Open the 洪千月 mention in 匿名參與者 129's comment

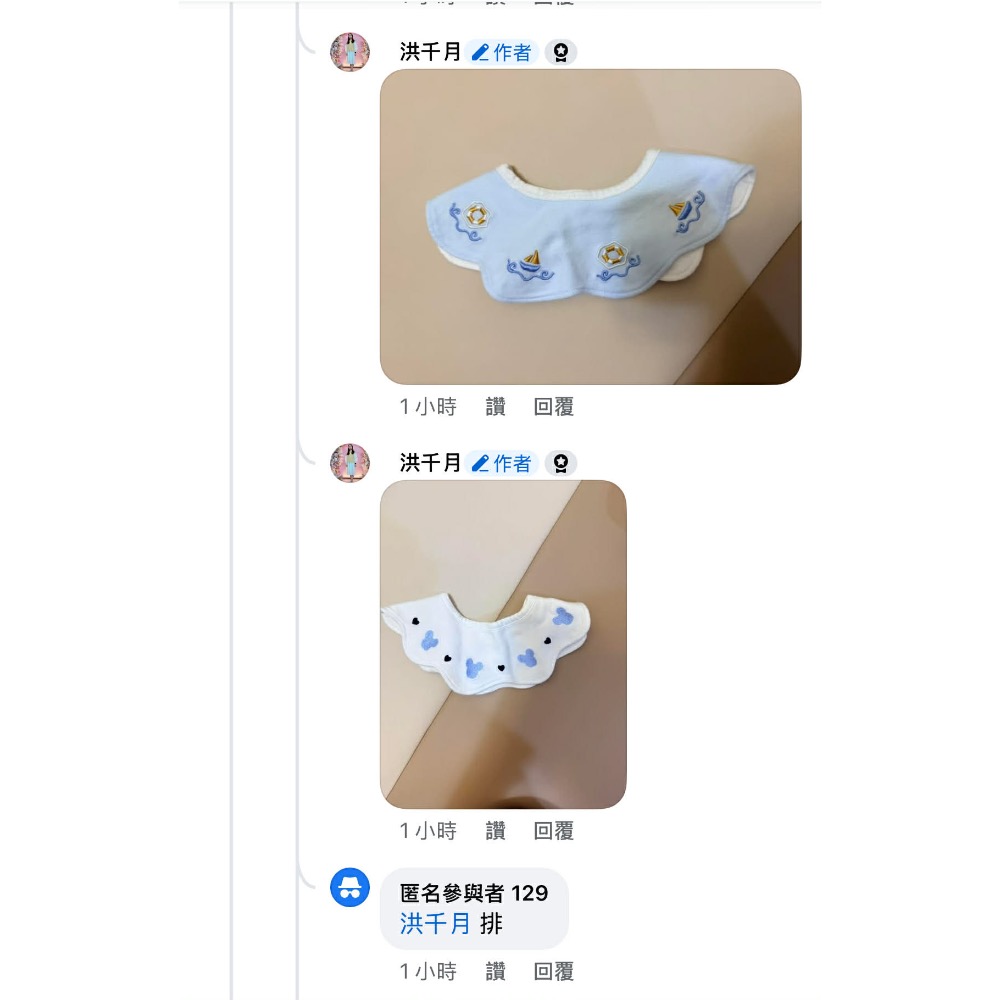(x=435, y=924)
